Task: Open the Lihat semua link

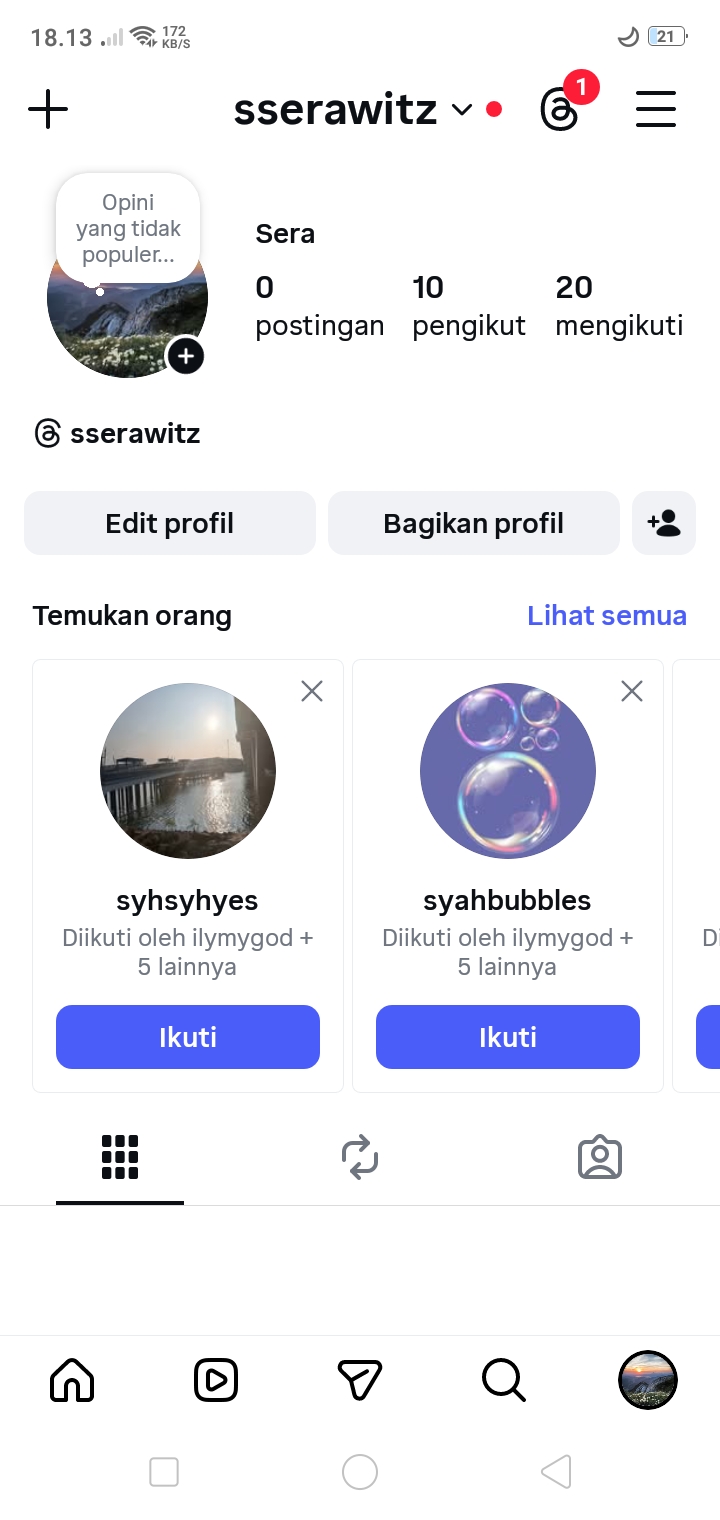Action: [606, 615]
